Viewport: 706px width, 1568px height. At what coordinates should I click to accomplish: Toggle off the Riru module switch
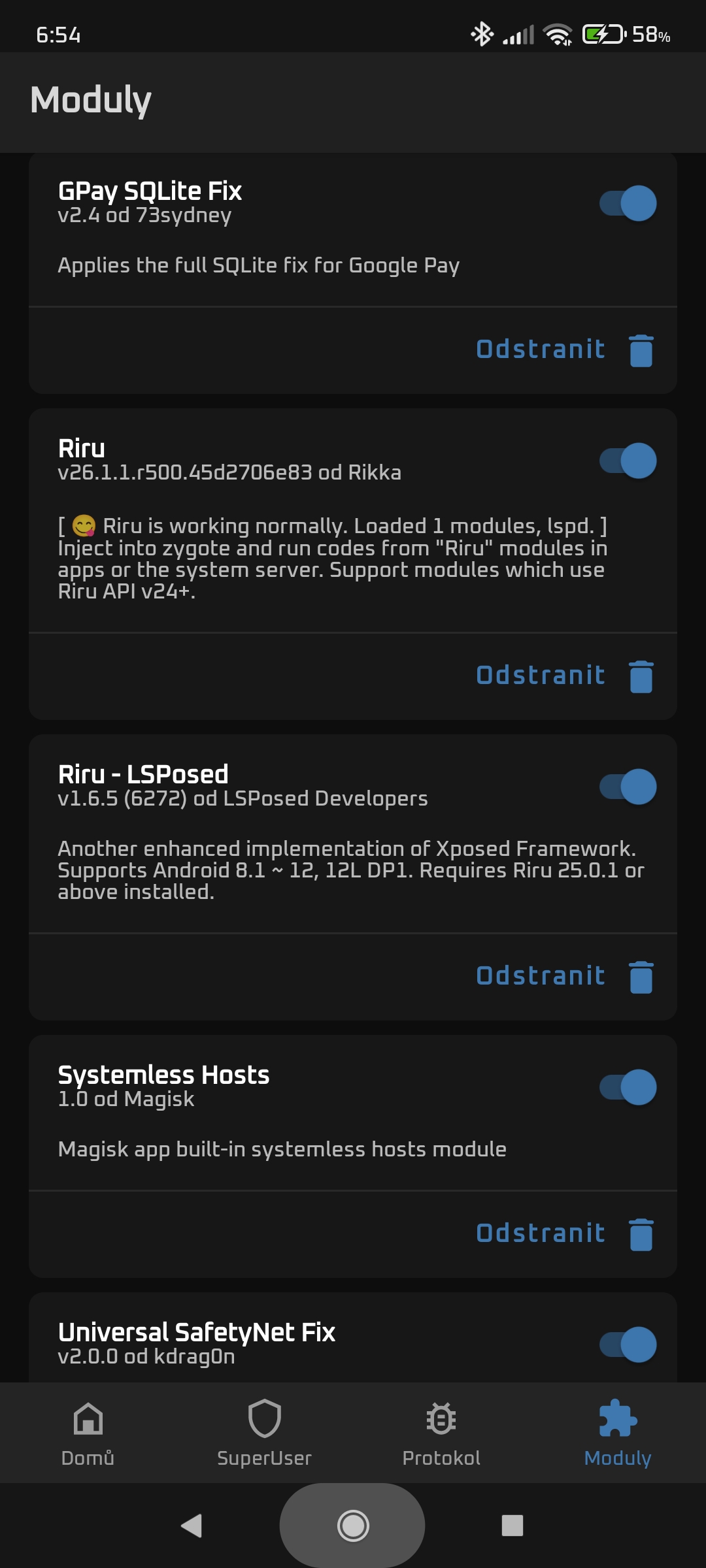point(628,461)
